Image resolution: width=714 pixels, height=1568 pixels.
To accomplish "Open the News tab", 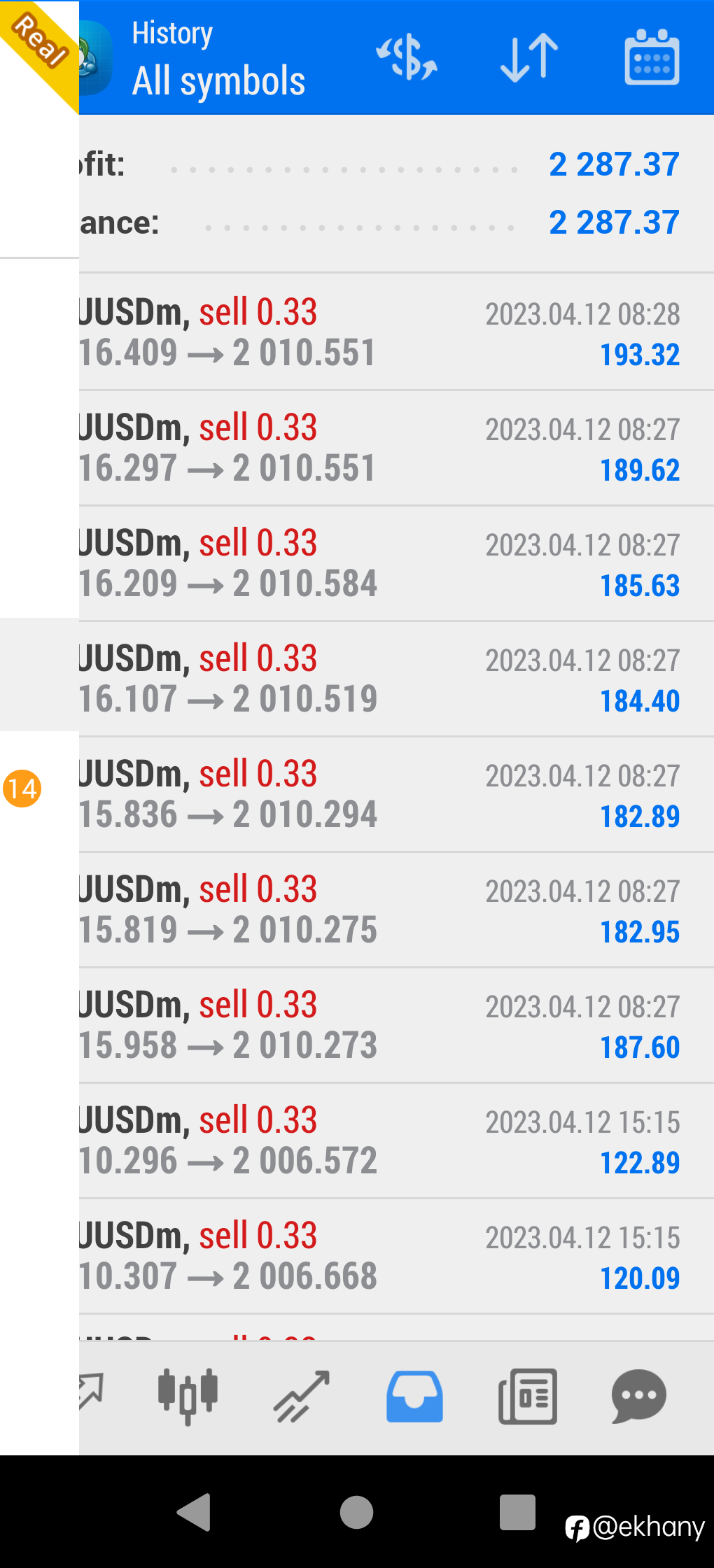I will (x=528, y=1396).
